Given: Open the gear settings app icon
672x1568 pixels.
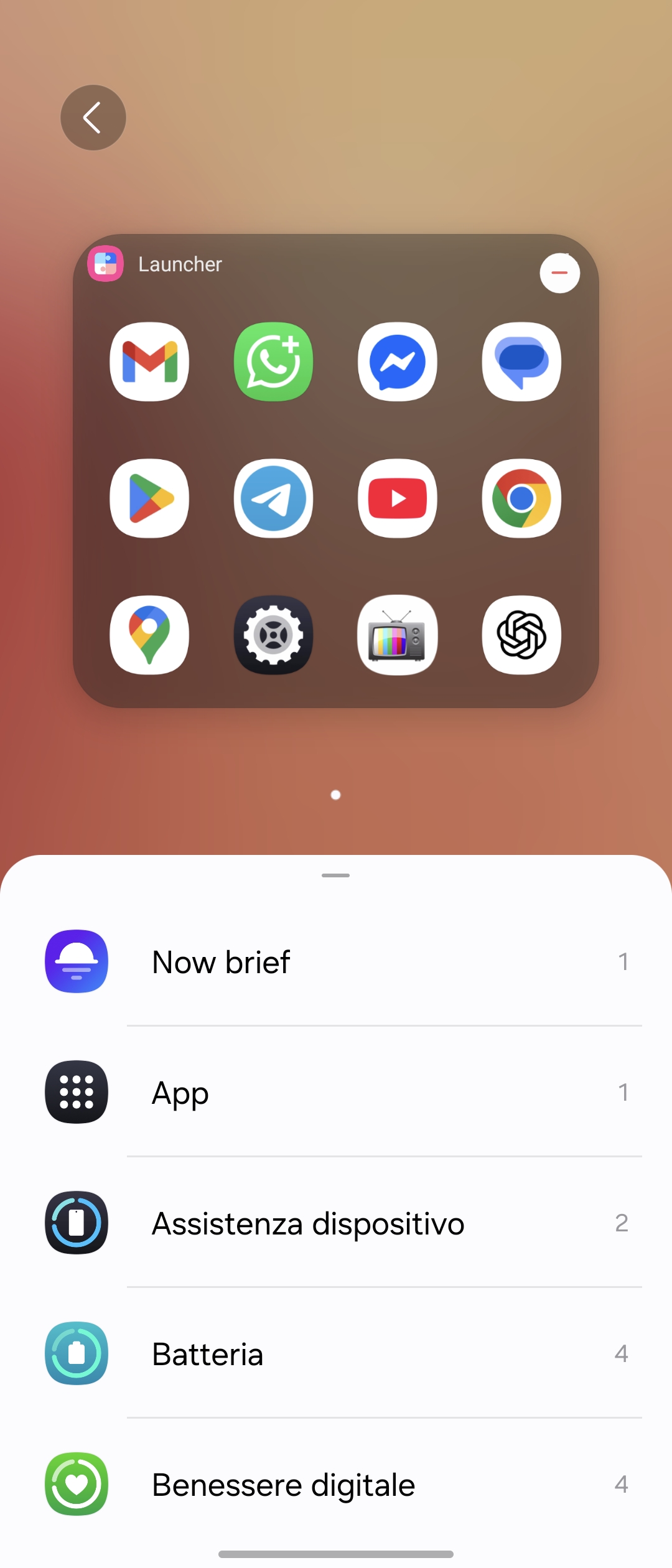Looking at the screenshot, I should coord(273,635).
